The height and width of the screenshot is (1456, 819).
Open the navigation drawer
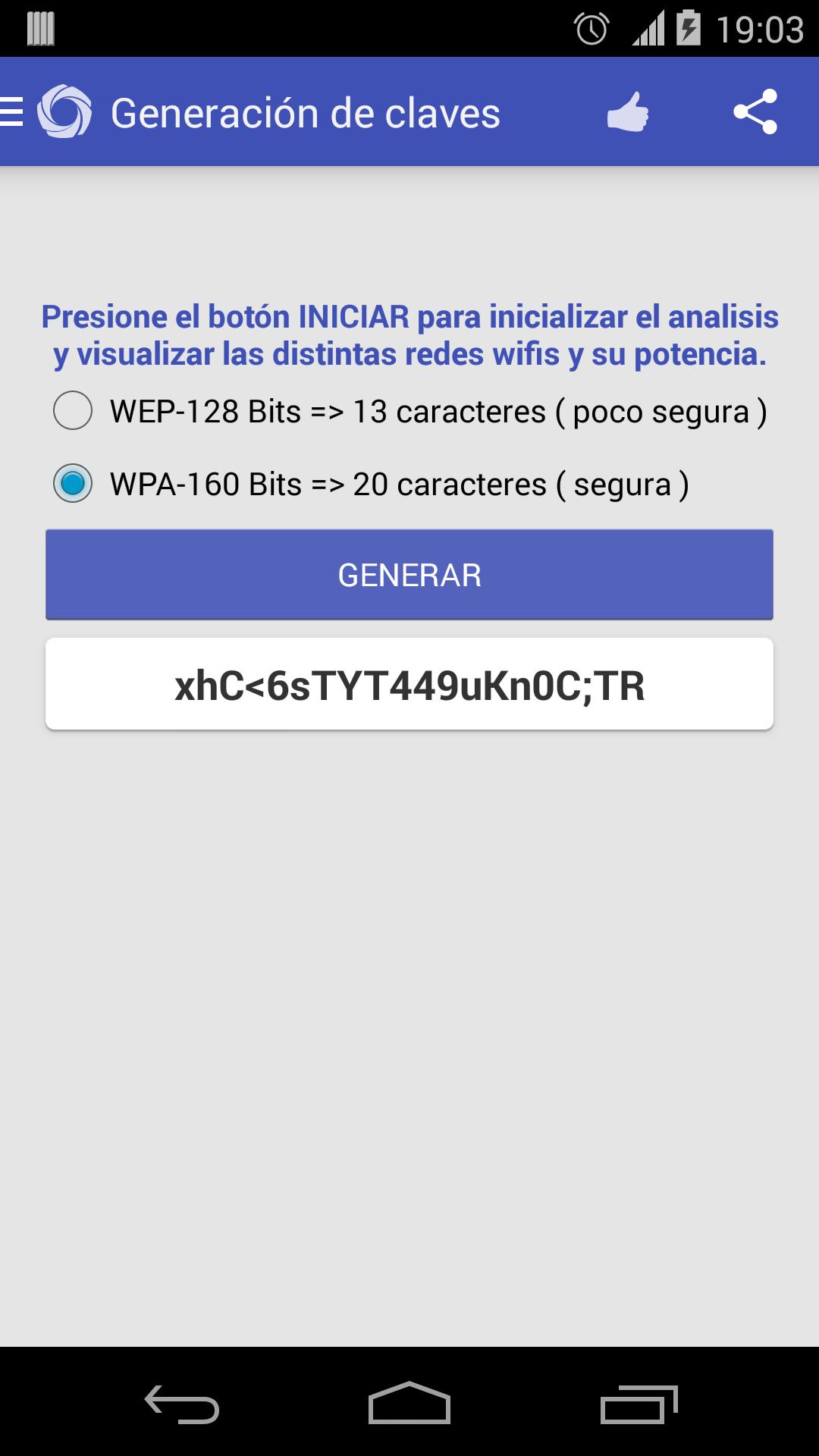pyautogui.click(x=11, y=112)
